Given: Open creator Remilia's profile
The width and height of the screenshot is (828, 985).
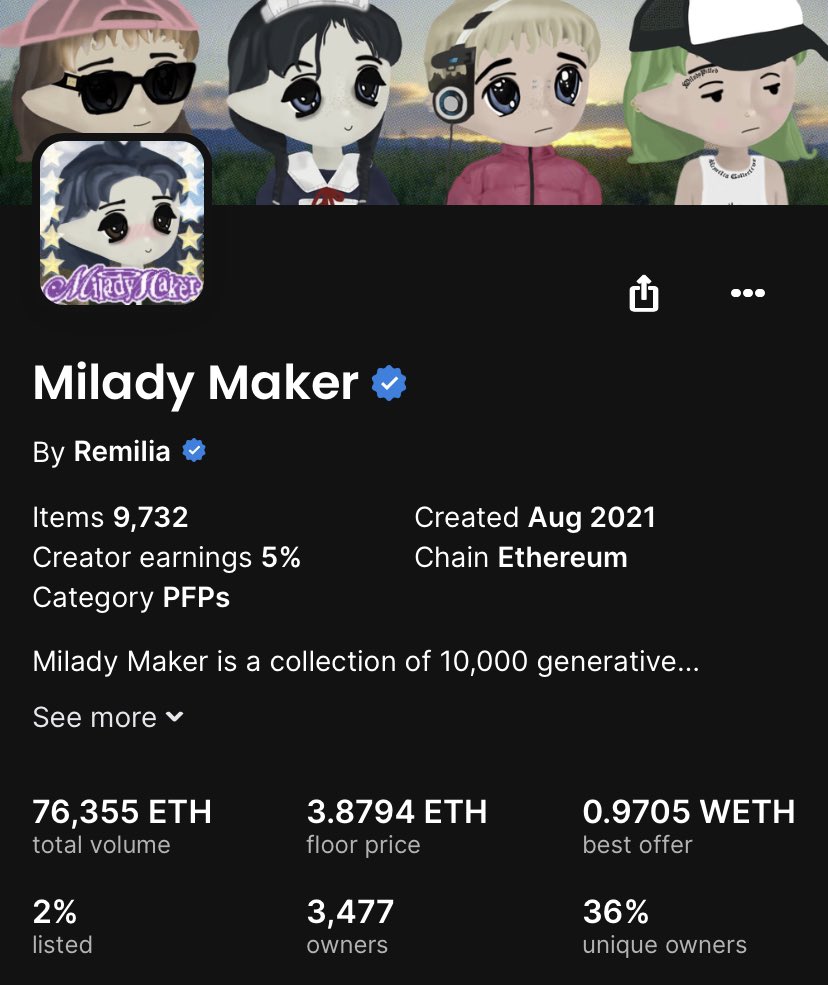Looking at the screenshot, I should 122,451.
